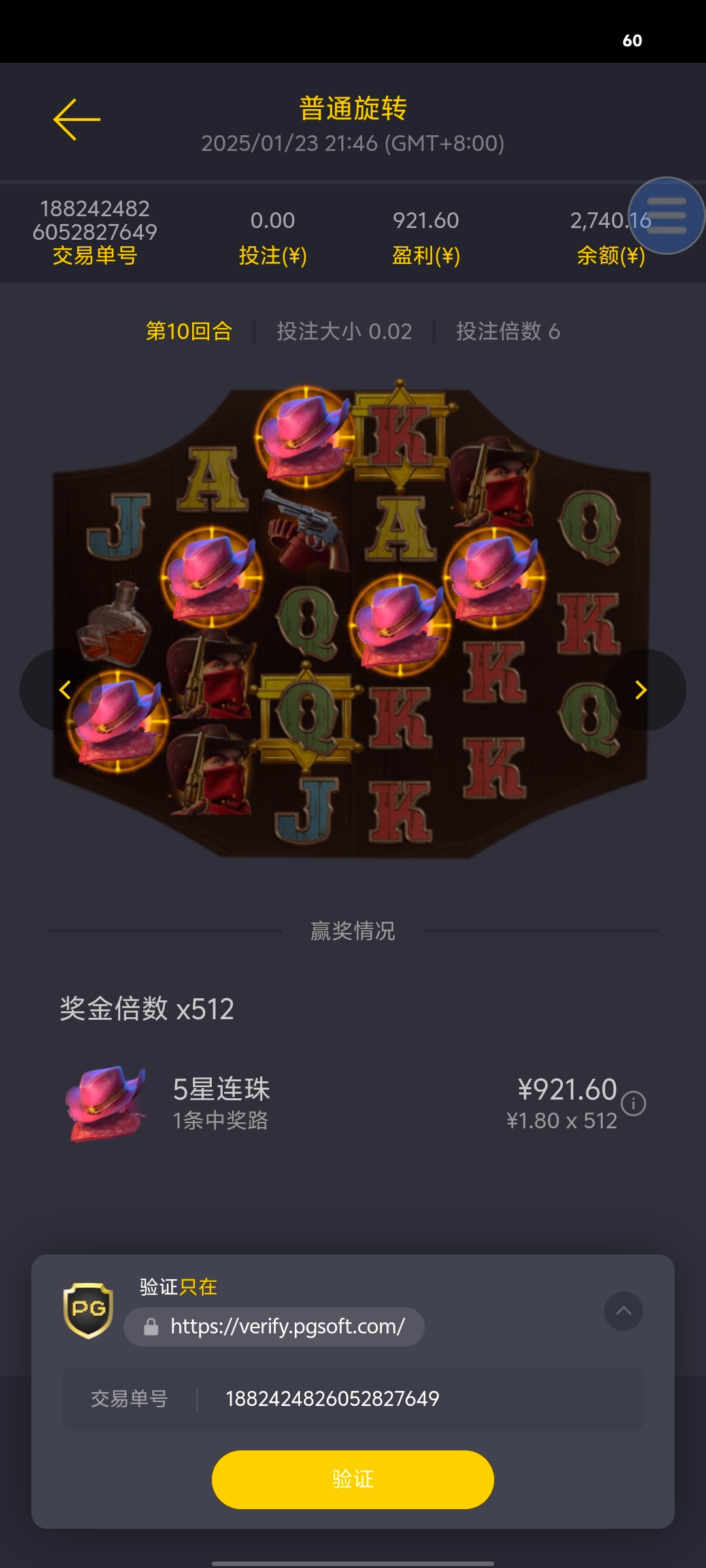Image resolution: width=706 pixels, height=1568 pixels.
Task: Show the next round with the right arrow
Action: [641, 690]
